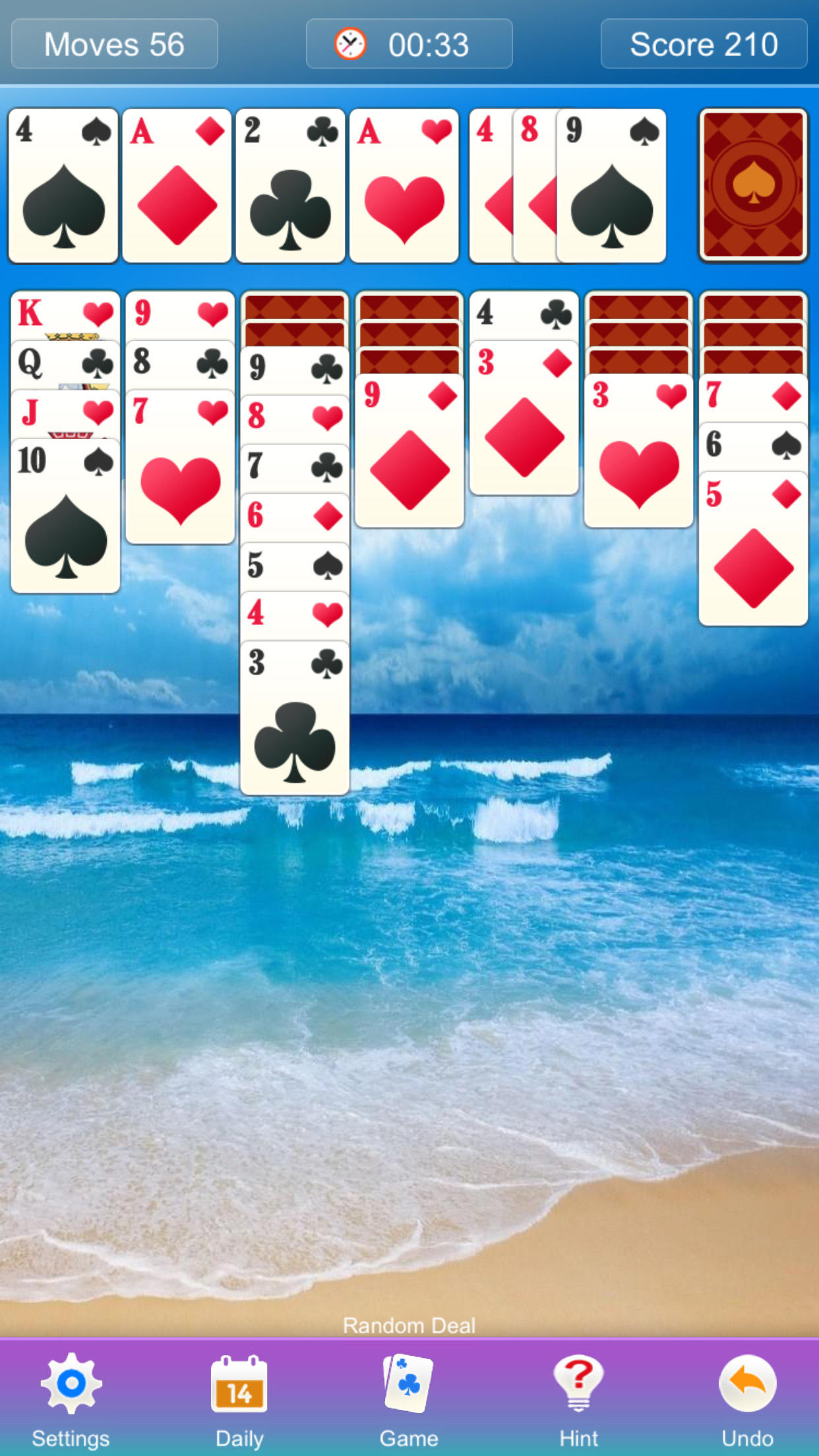The image size is (819, 1456).
Task: Open the 9 of Hearts column
Action: click(179, 315)
